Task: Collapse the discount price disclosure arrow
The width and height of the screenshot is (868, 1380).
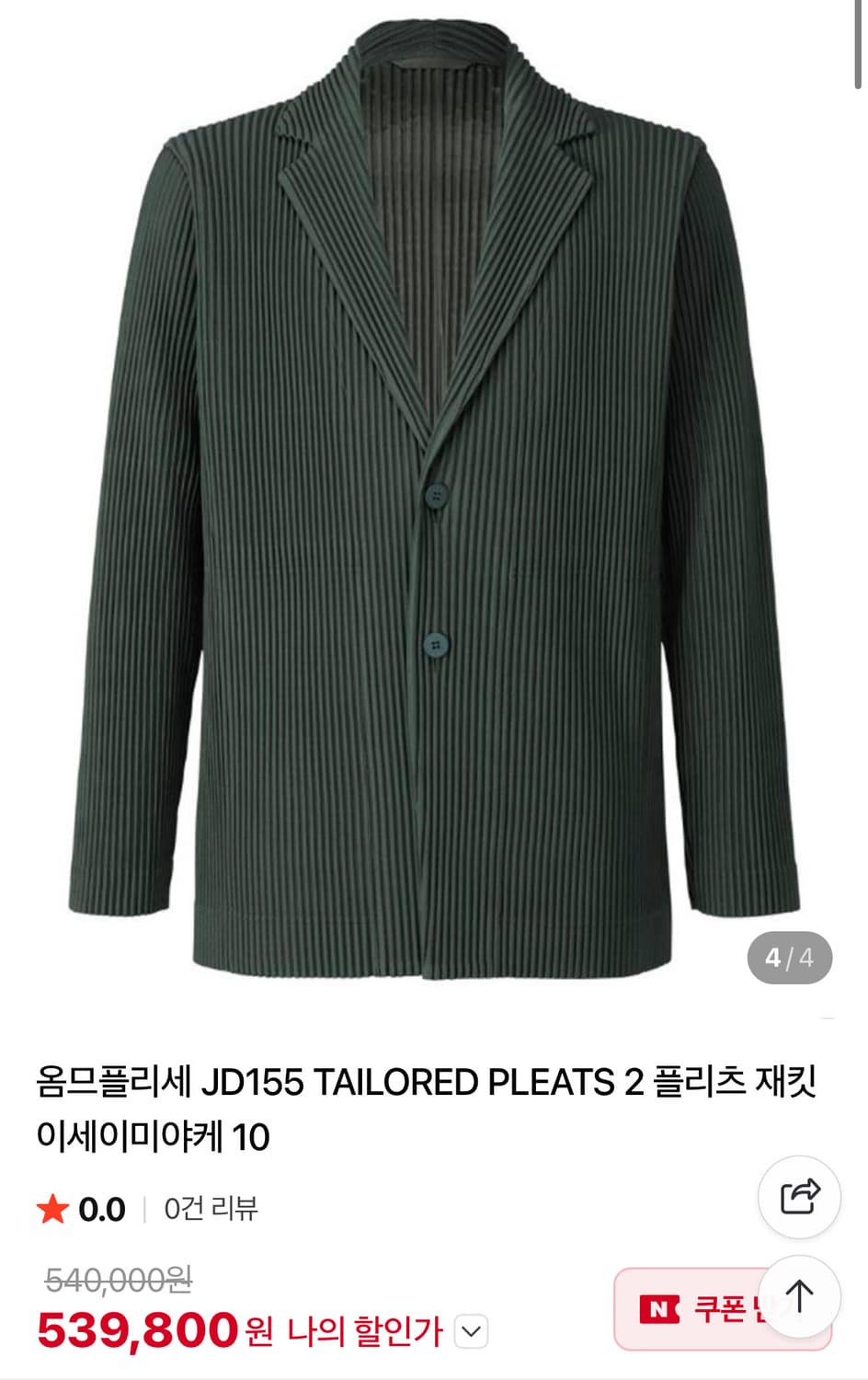Action: click(x=473, y=1330)
